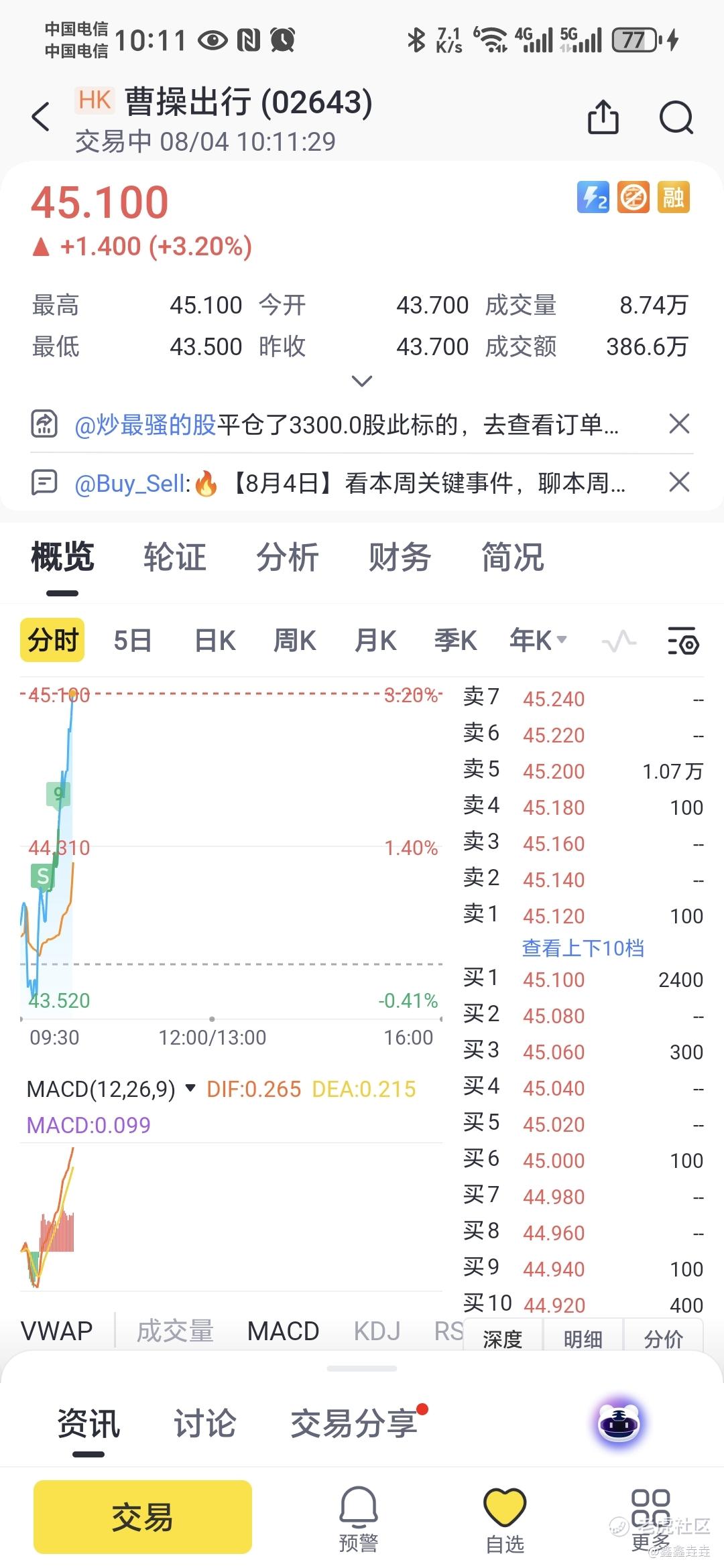Open the 年K period dropdown

click(x=538, y=641)
